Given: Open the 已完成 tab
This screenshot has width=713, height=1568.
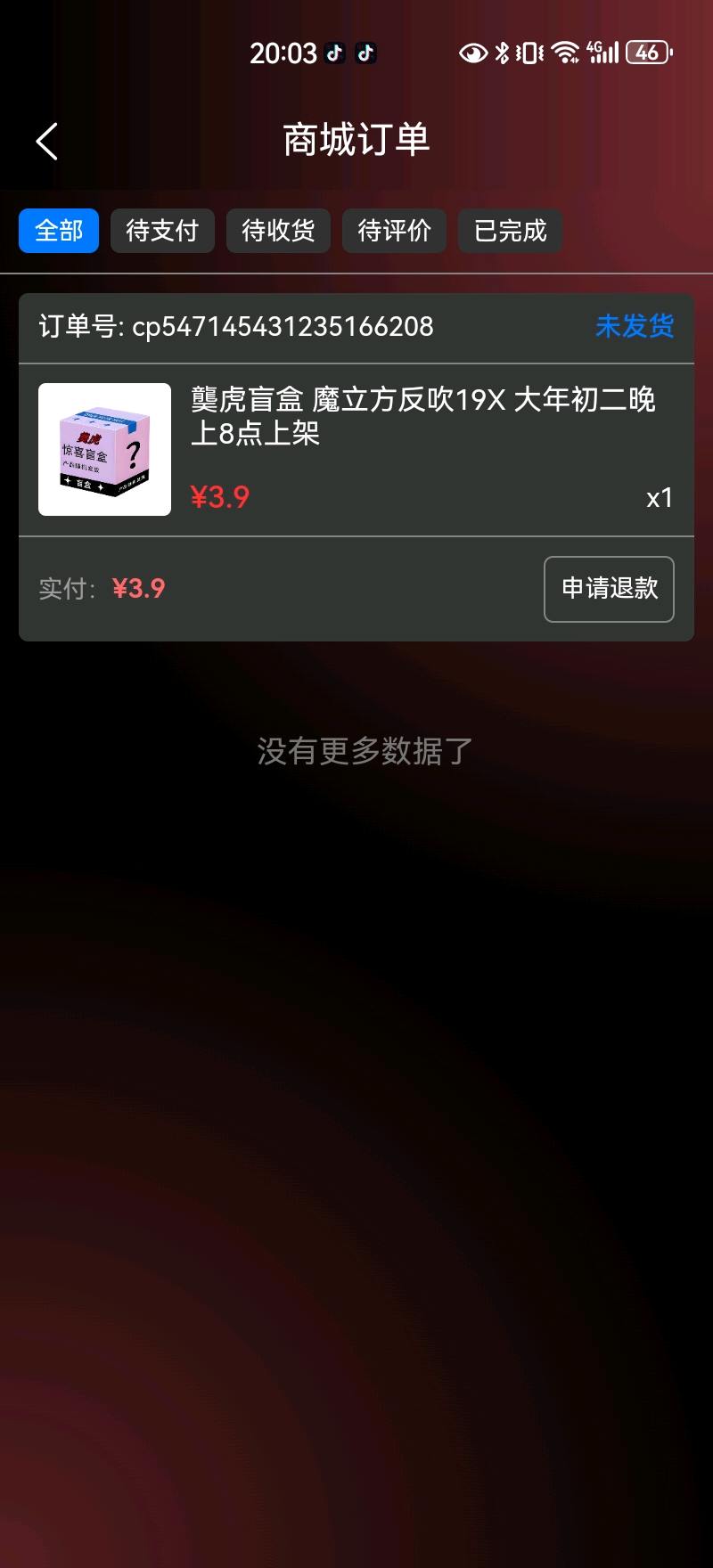Looking at the screenshot, I should point(510,230).
